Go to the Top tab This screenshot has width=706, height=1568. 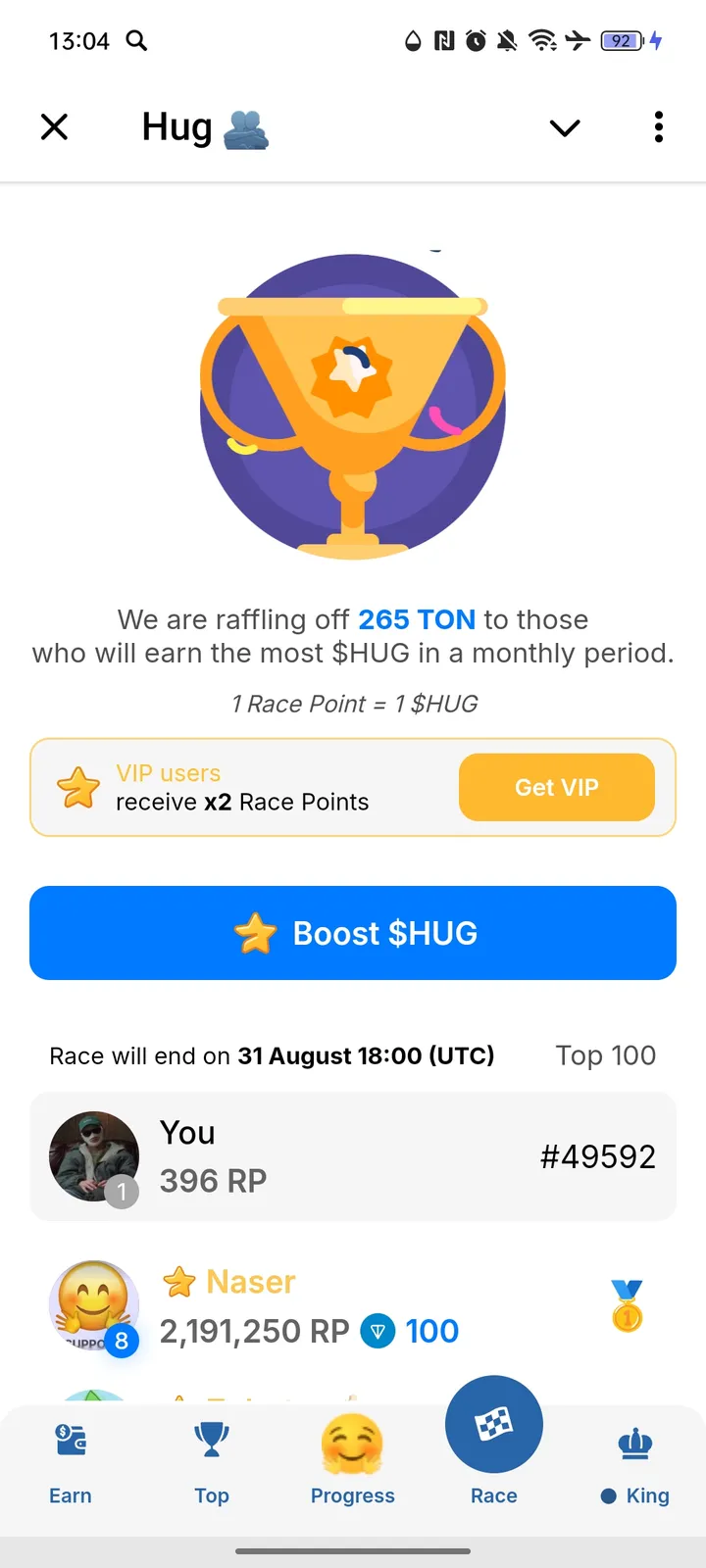click(x=212, y=1463)
